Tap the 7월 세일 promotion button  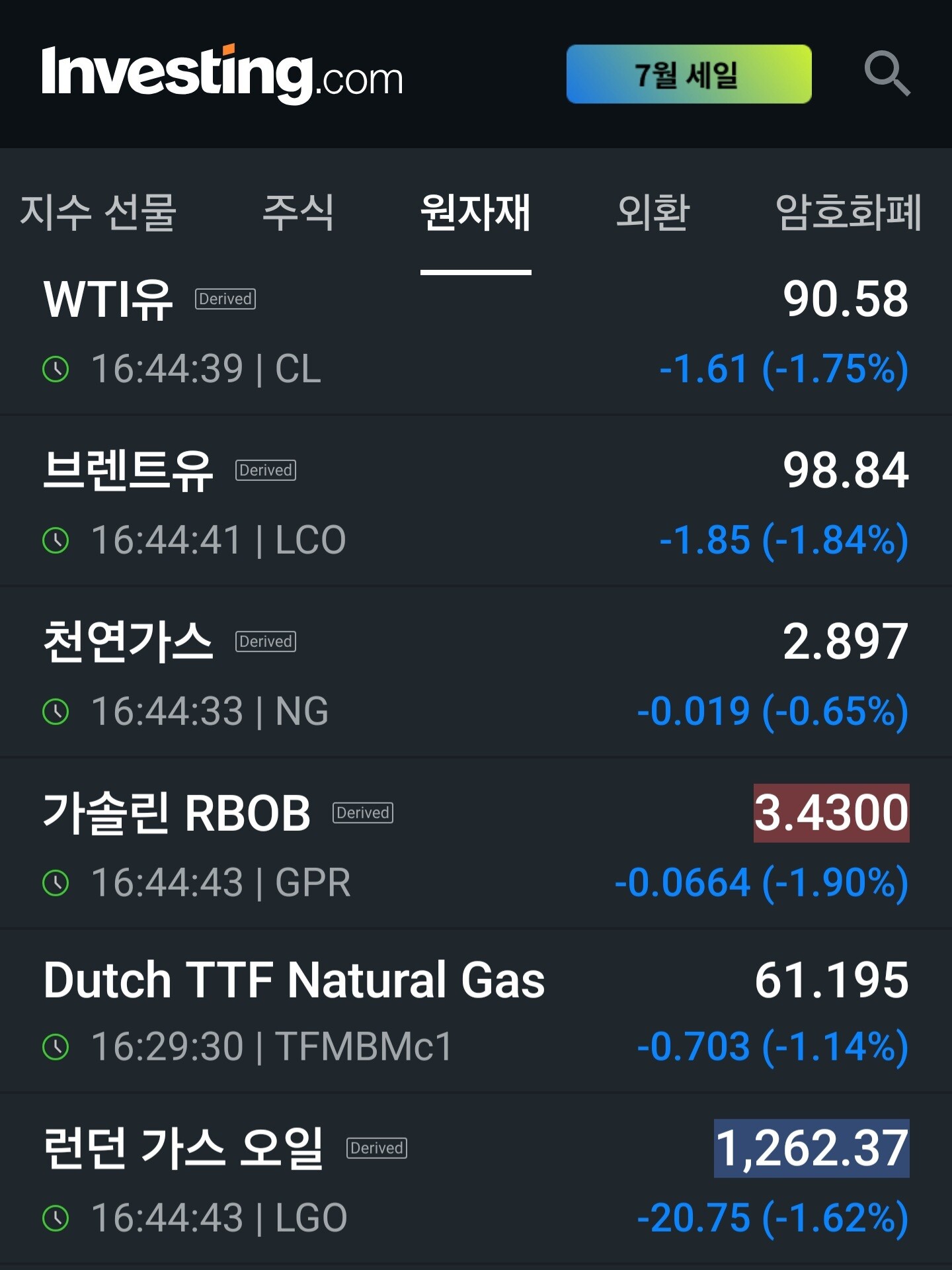[689, 74]
